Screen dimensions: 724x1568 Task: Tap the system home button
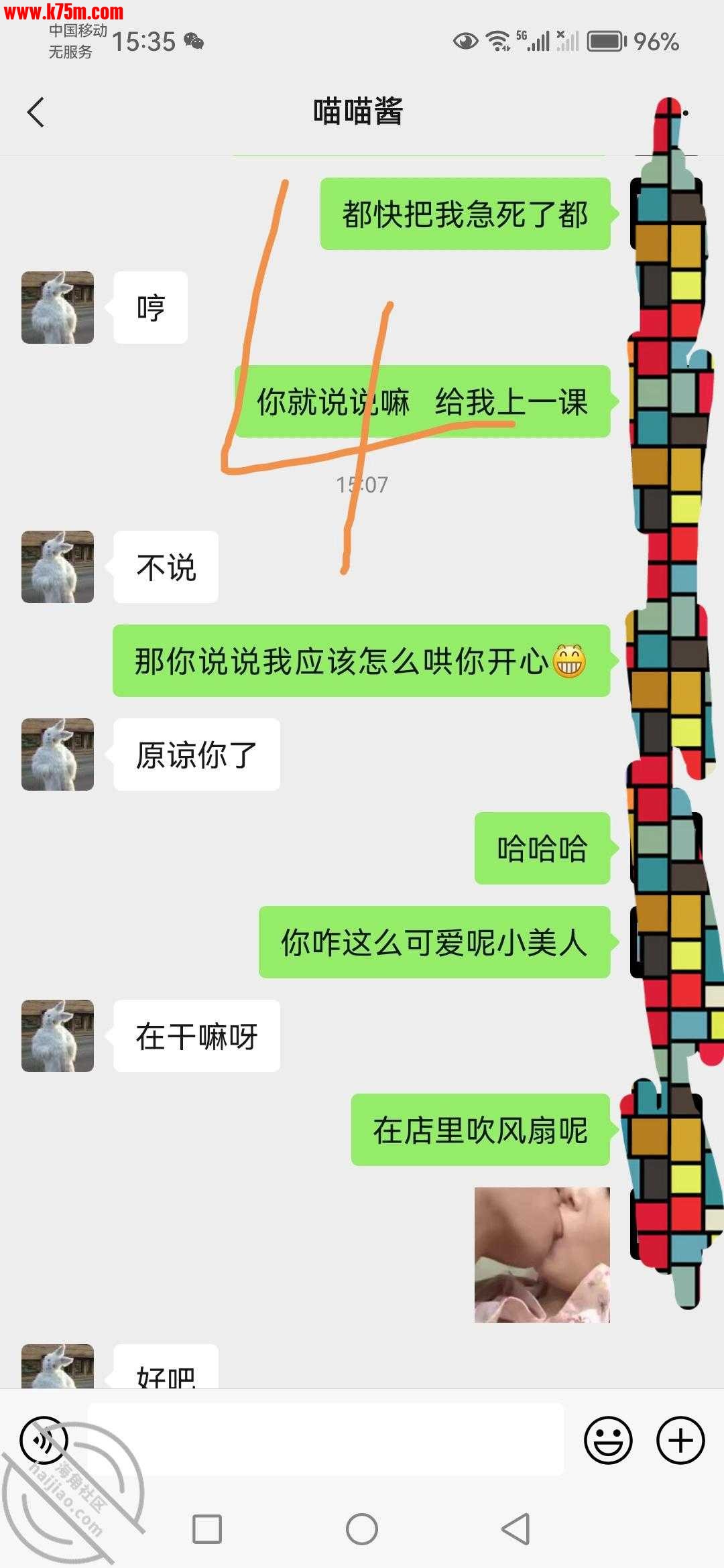click(362, 1530)
